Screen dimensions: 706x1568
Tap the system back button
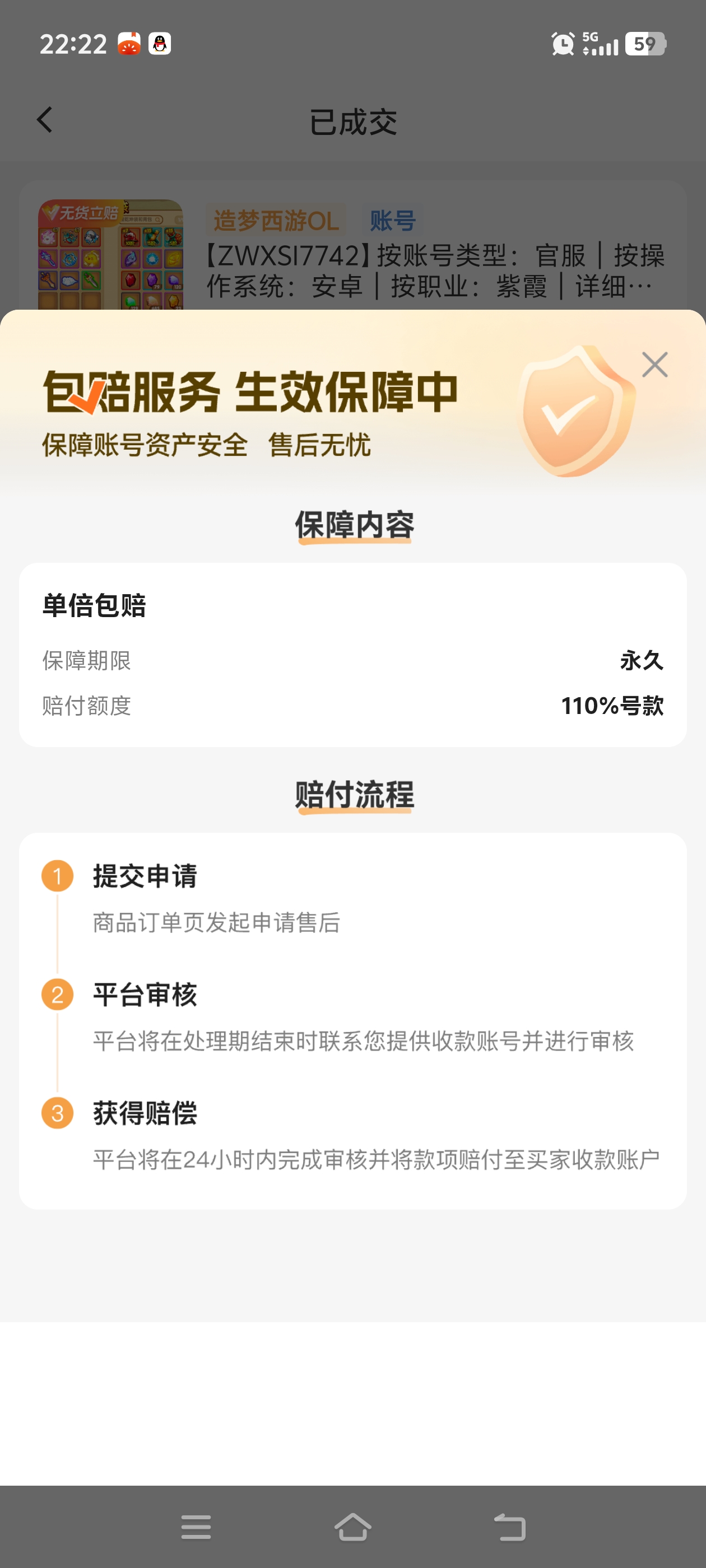[509, 1527]
